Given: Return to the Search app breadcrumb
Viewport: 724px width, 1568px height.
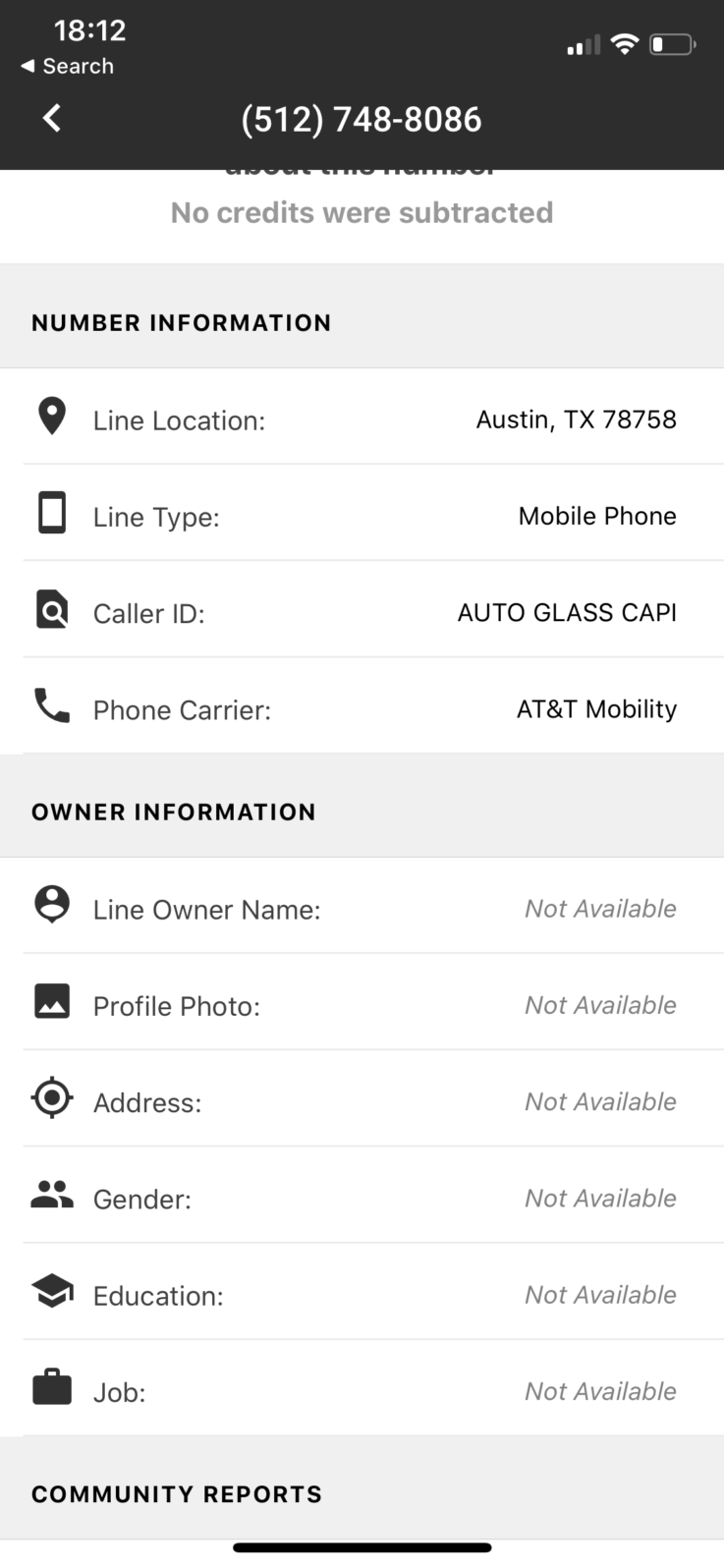Looking at the screenshot, I should [x=67, y=66].
